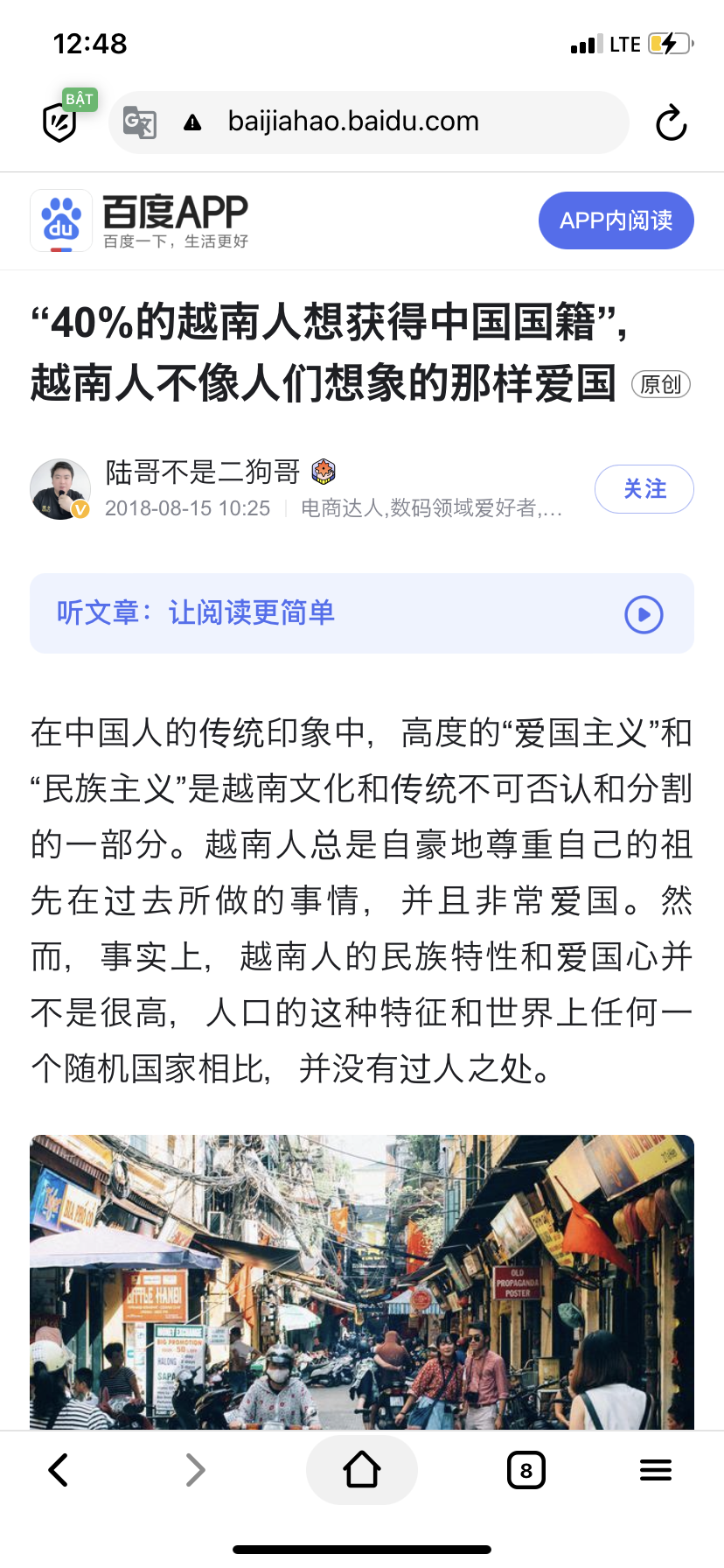Screen dimensions: 724x1568
Task: Edit the baijiahao.baidu.com address bar
Action: (353, 122)
